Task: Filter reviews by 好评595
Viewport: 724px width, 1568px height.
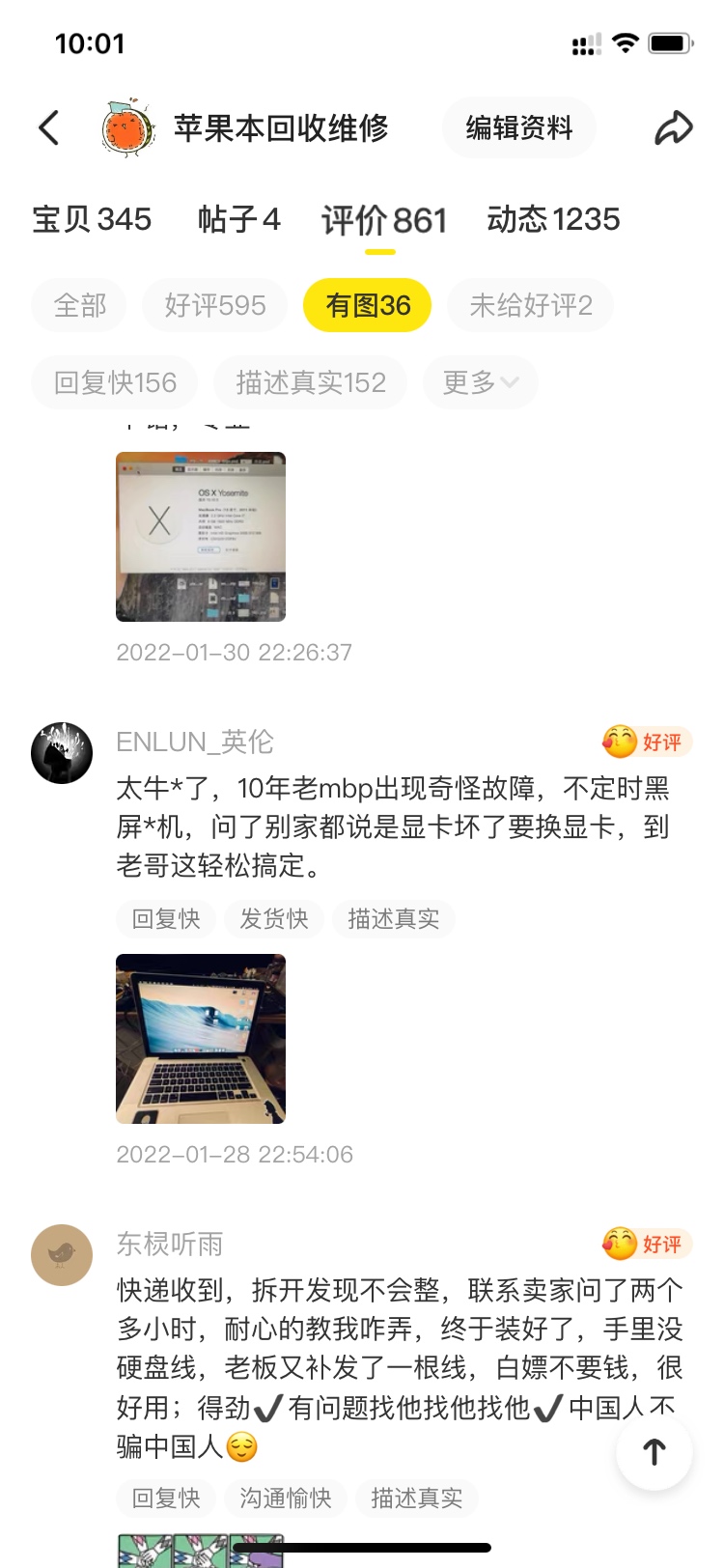Action: [x=214, y=306]
